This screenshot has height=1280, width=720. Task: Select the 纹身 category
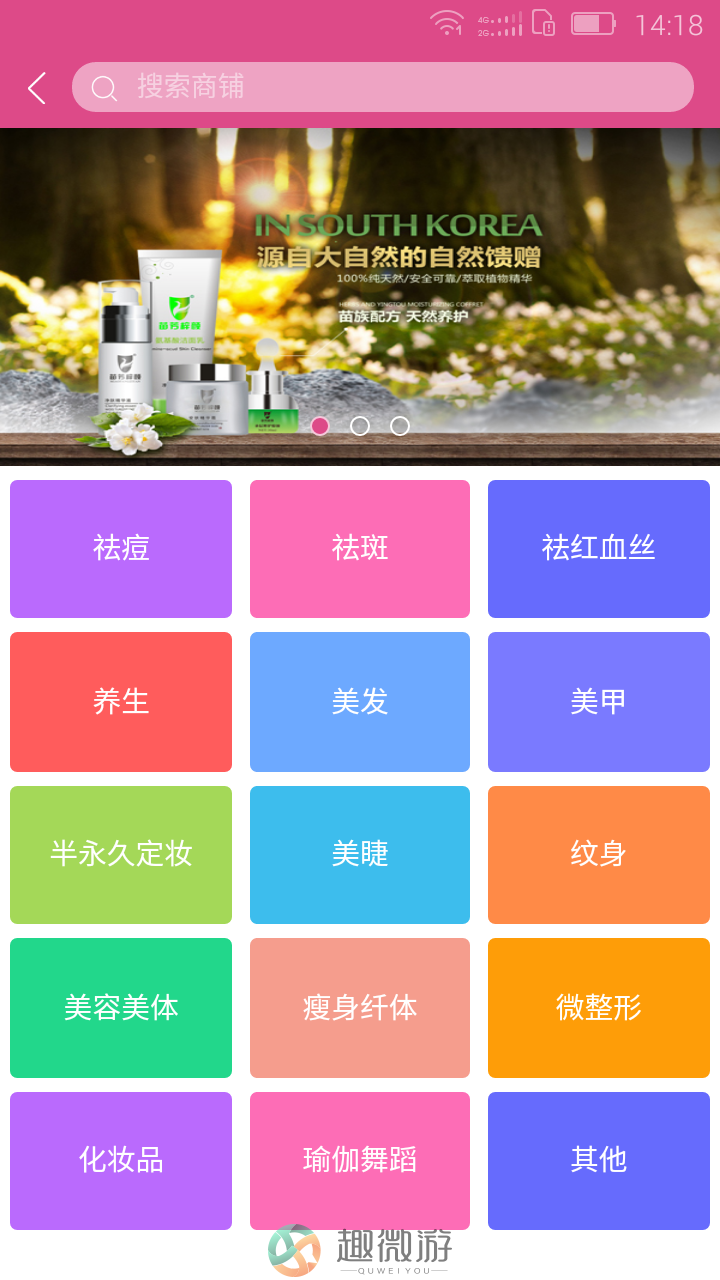pos(598,854)
